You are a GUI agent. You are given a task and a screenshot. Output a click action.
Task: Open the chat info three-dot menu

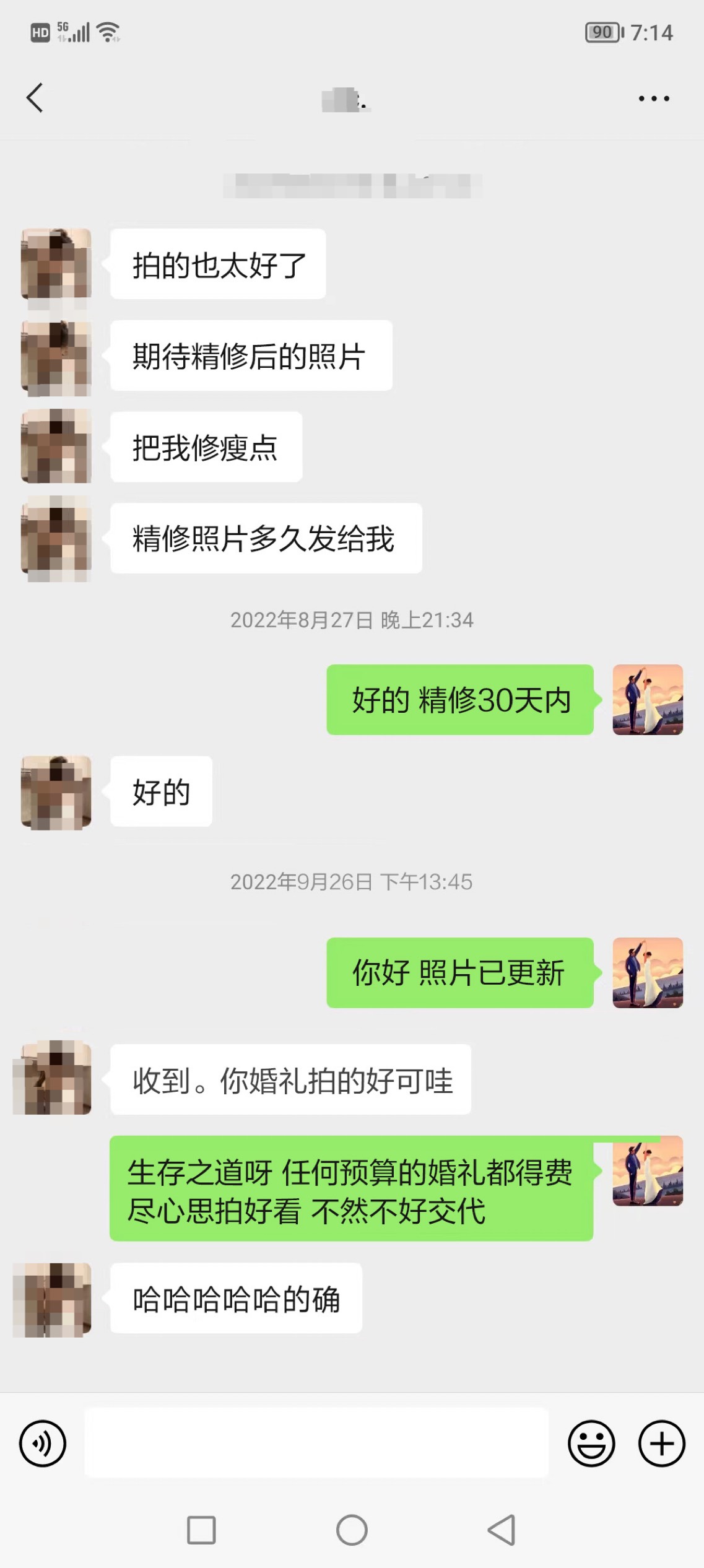[x=654, y=98]
